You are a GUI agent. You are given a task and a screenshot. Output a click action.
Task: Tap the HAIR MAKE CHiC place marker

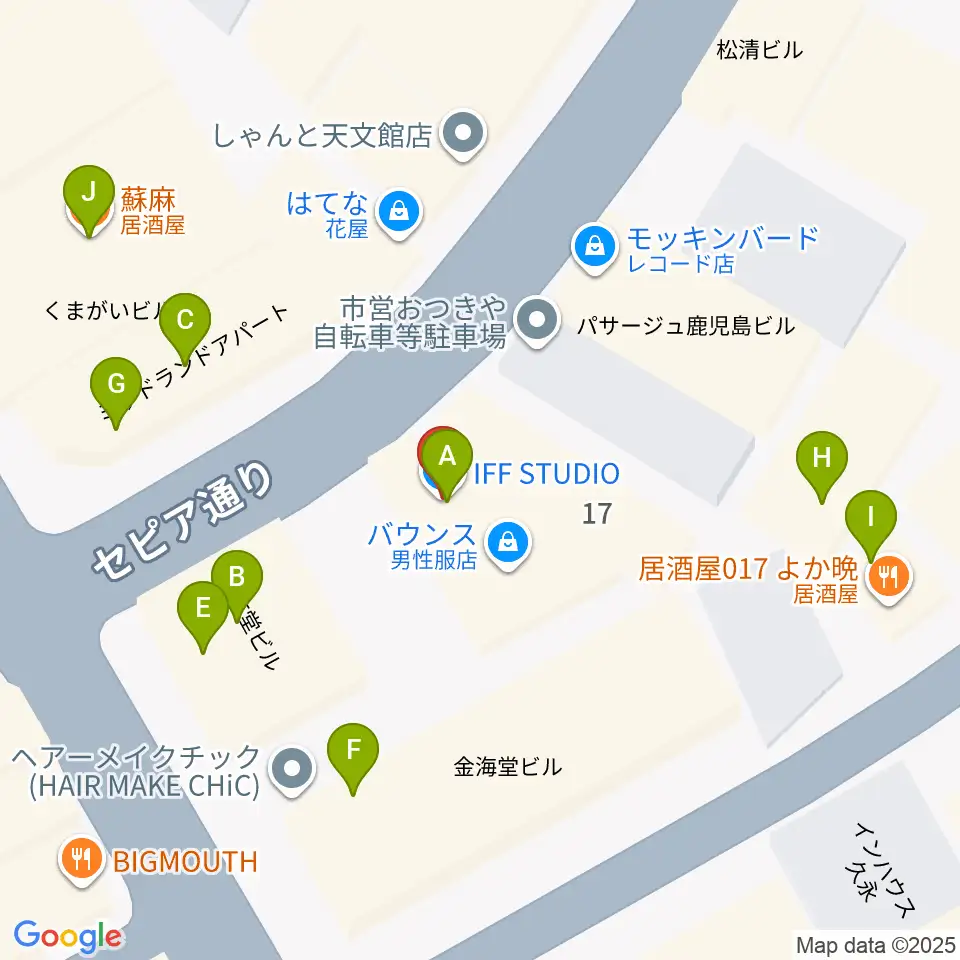click(x=292, y=770)
